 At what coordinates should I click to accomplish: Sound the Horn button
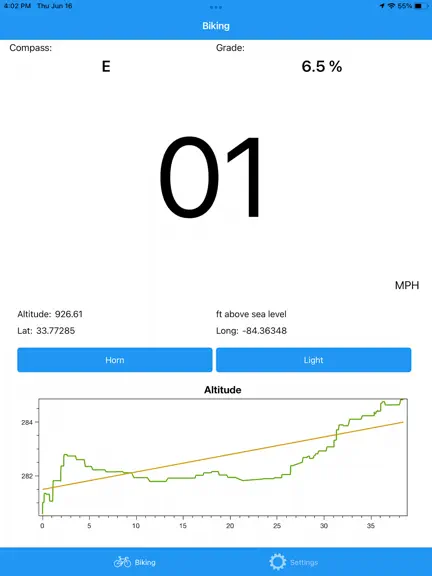click(115, 360)
